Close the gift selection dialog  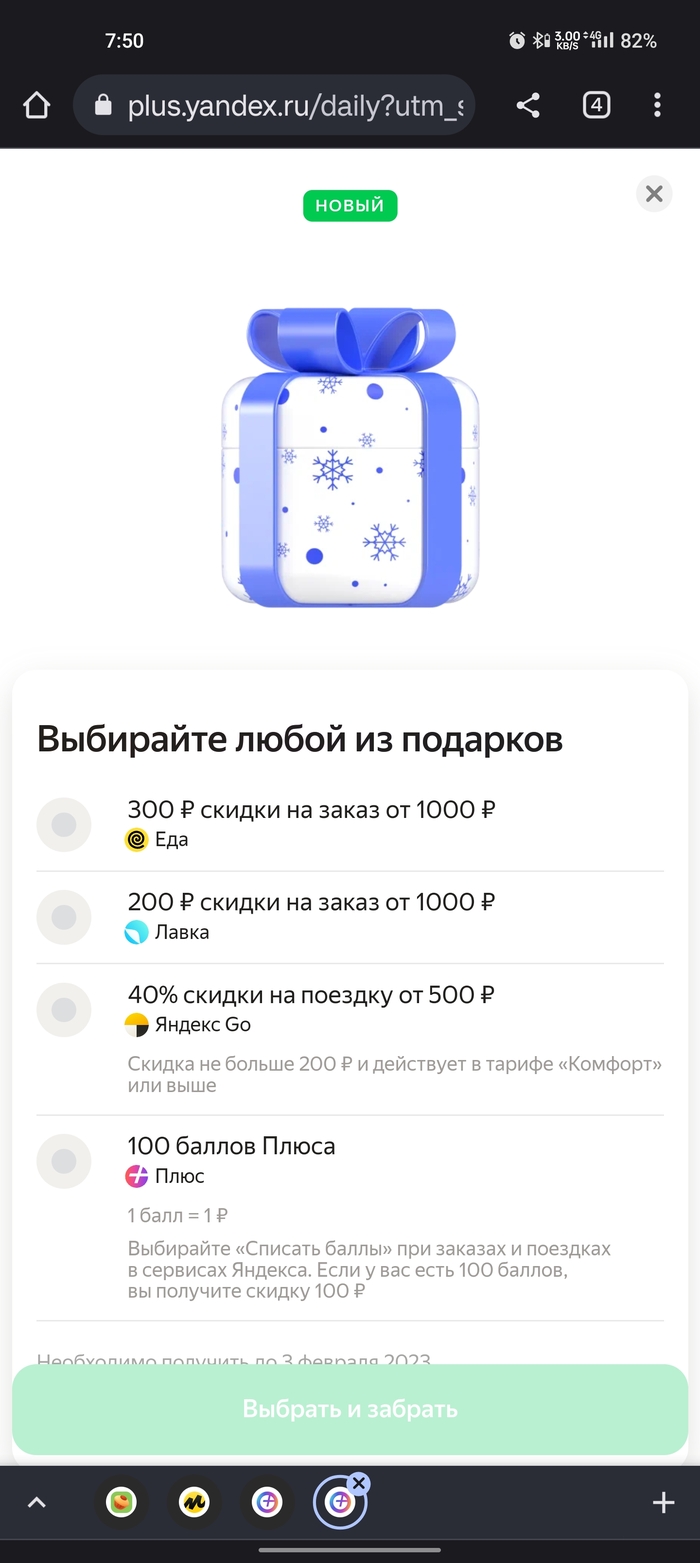[x=654, y=194]
